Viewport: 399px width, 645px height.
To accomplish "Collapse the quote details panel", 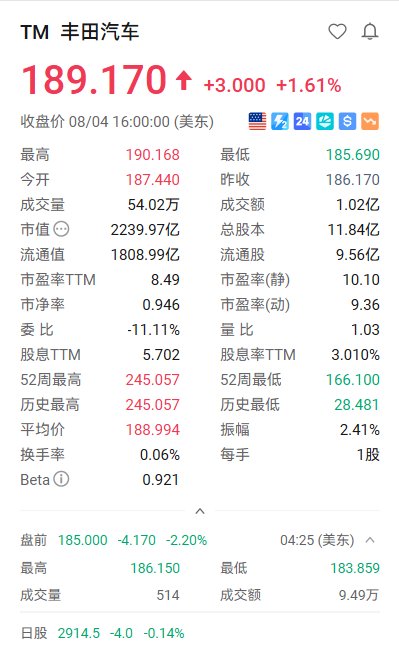I will pos(200,511).
